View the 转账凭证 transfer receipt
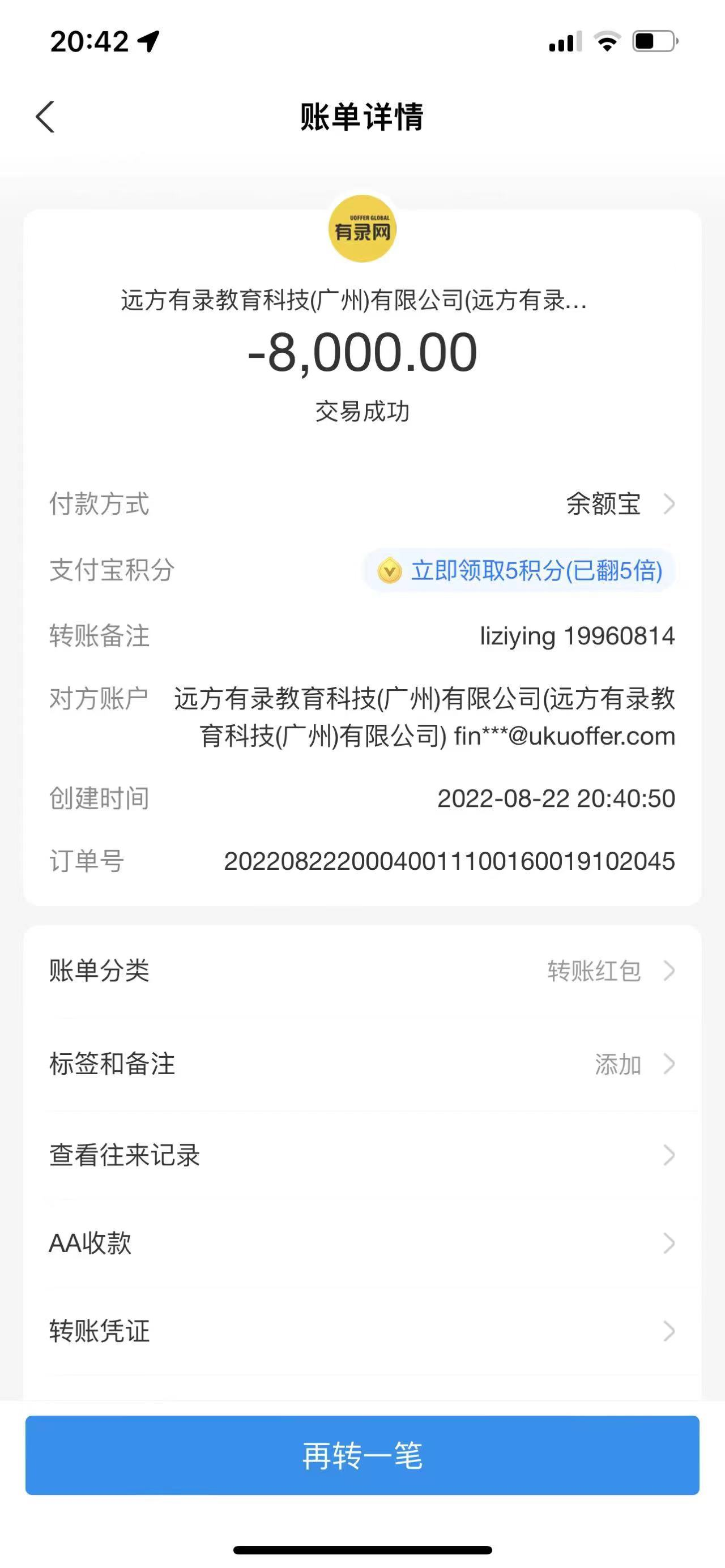This screenshot has width=725, height=1568. tap(362, 1331)
